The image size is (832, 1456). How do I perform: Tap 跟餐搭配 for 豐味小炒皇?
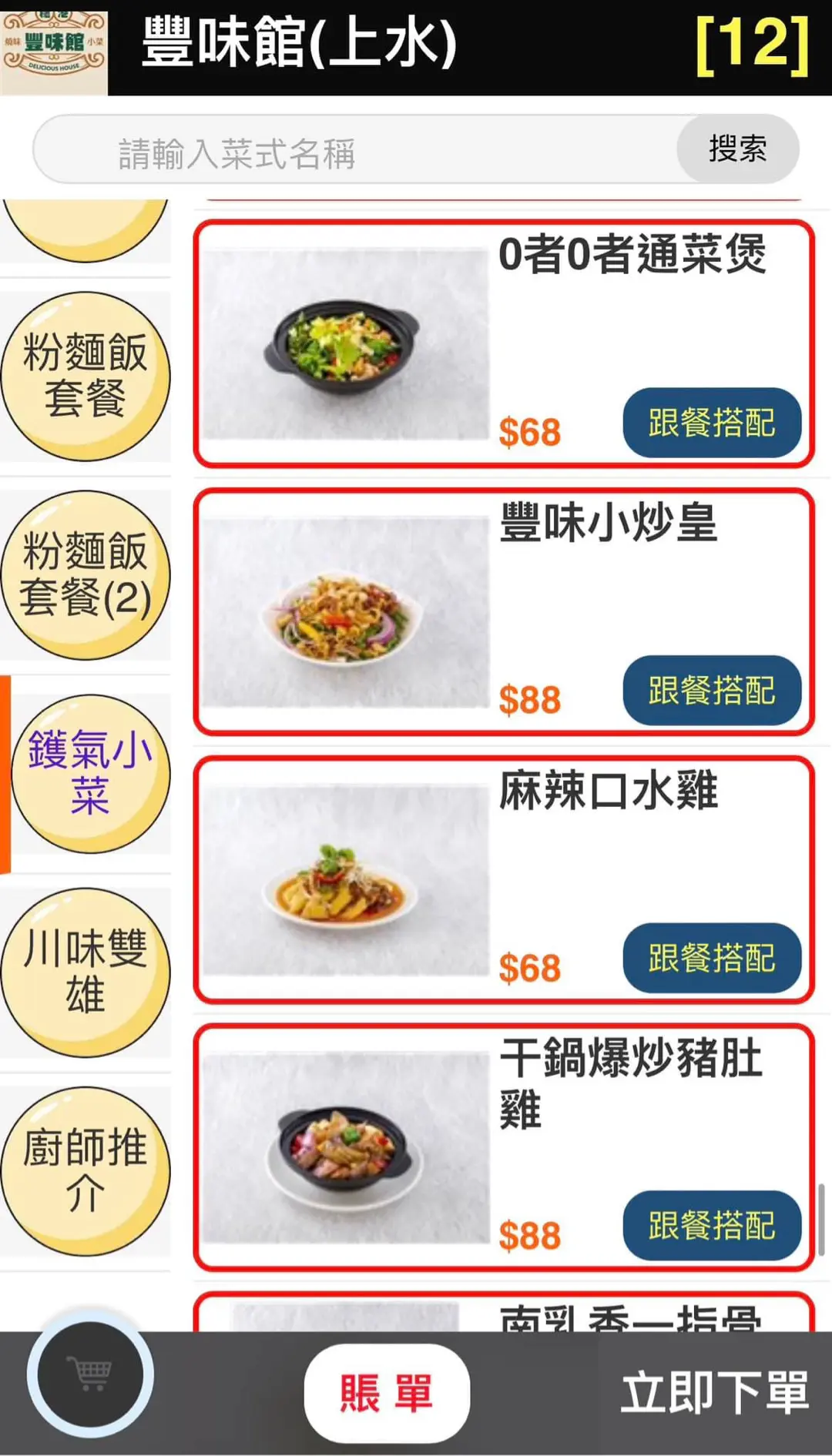point(712,691)
